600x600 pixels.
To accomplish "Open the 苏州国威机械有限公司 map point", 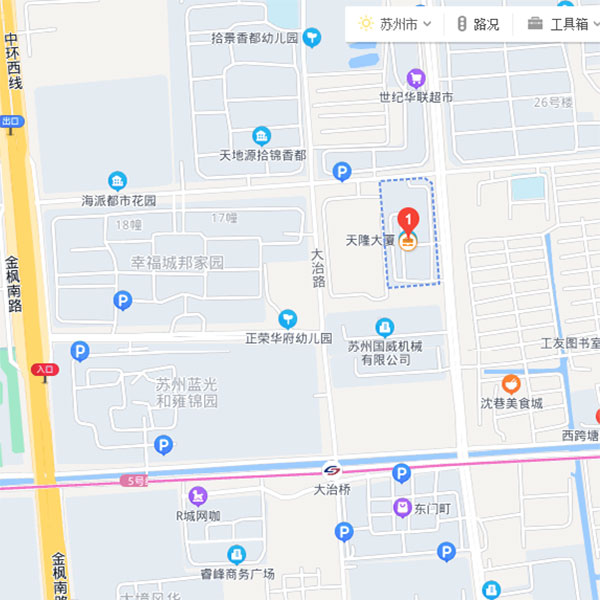I will coord(384,327).
